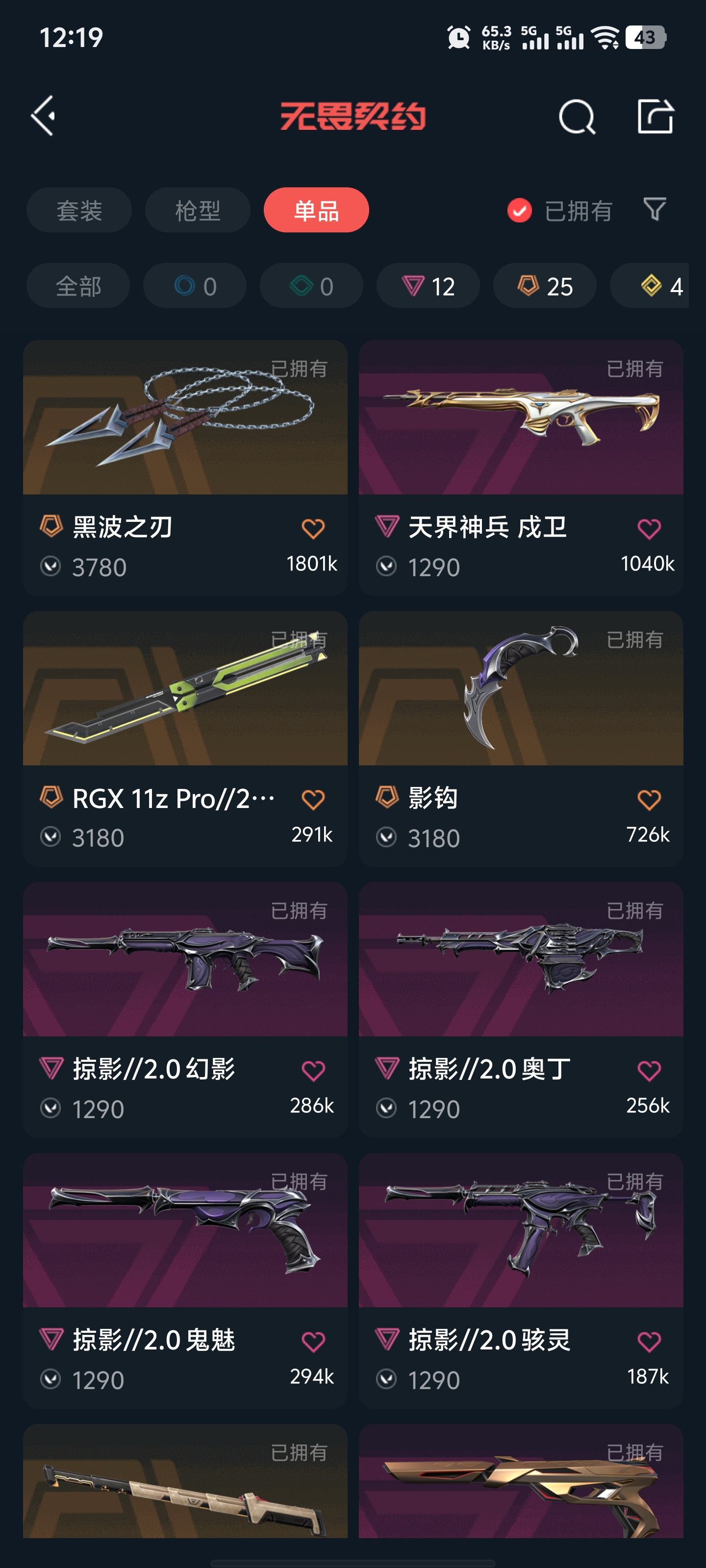Open the 黑波之刃 skin card
Image resolution: width=706 pixels, height=1568 pixels.
click(185, 418)
